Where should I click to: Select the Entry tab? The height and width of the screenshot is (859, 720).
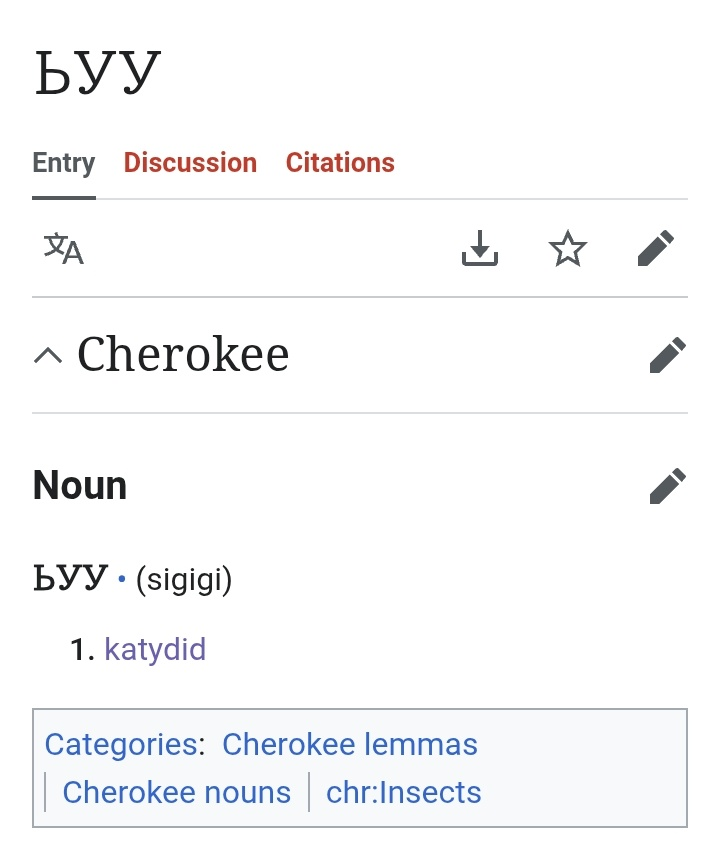click(x=64, y=163)
